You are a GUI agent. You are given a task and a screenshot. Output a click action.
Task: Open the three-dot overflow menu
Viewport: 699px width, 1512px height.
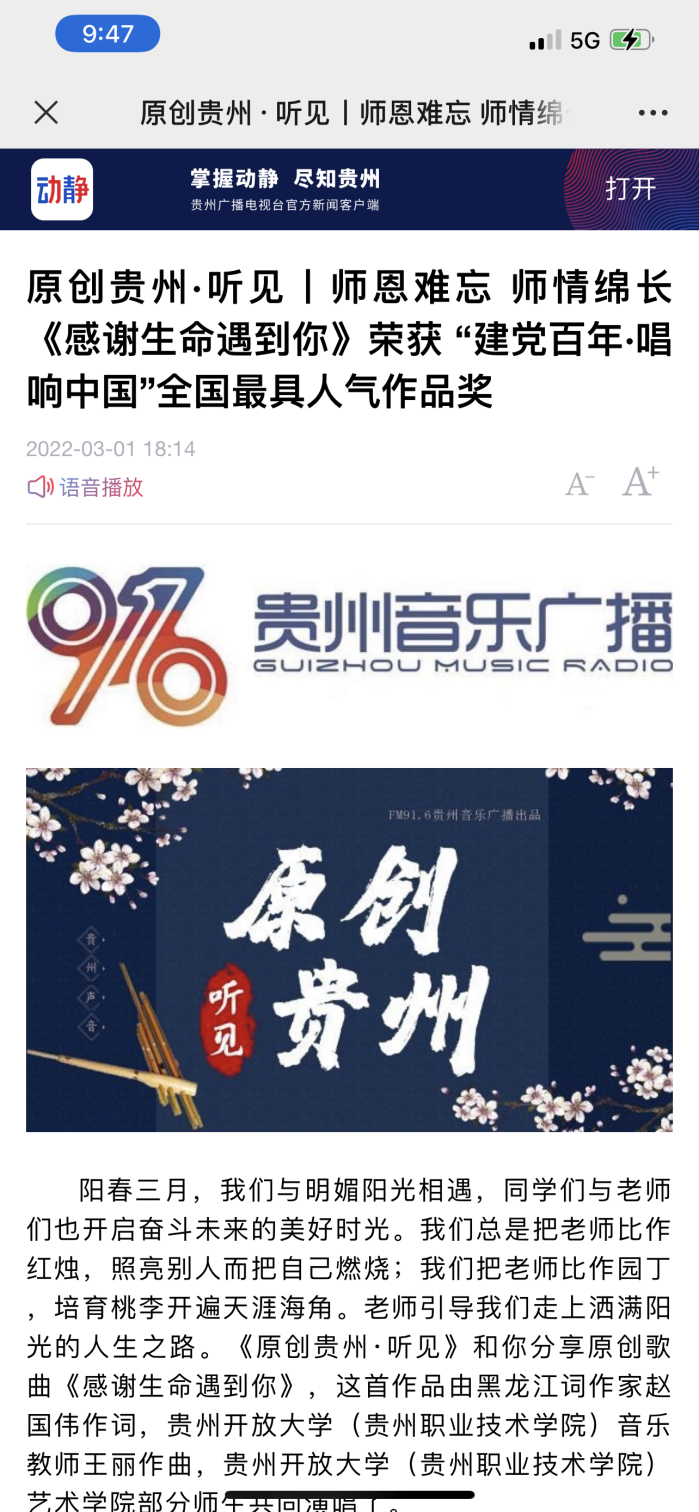(652, 113)
